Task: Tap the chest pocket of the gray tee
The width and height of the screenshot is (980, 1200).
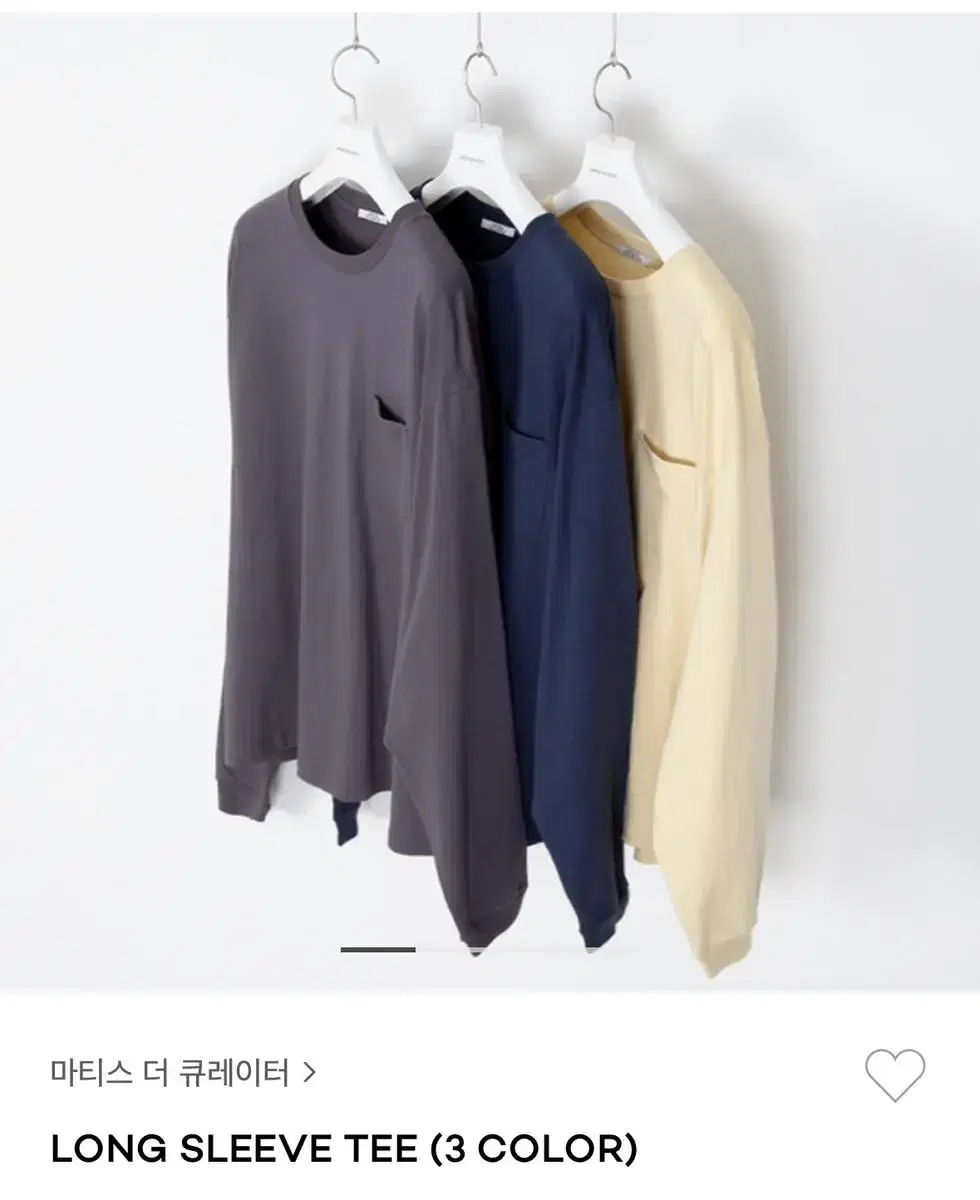Action: [x=390, y=410]
